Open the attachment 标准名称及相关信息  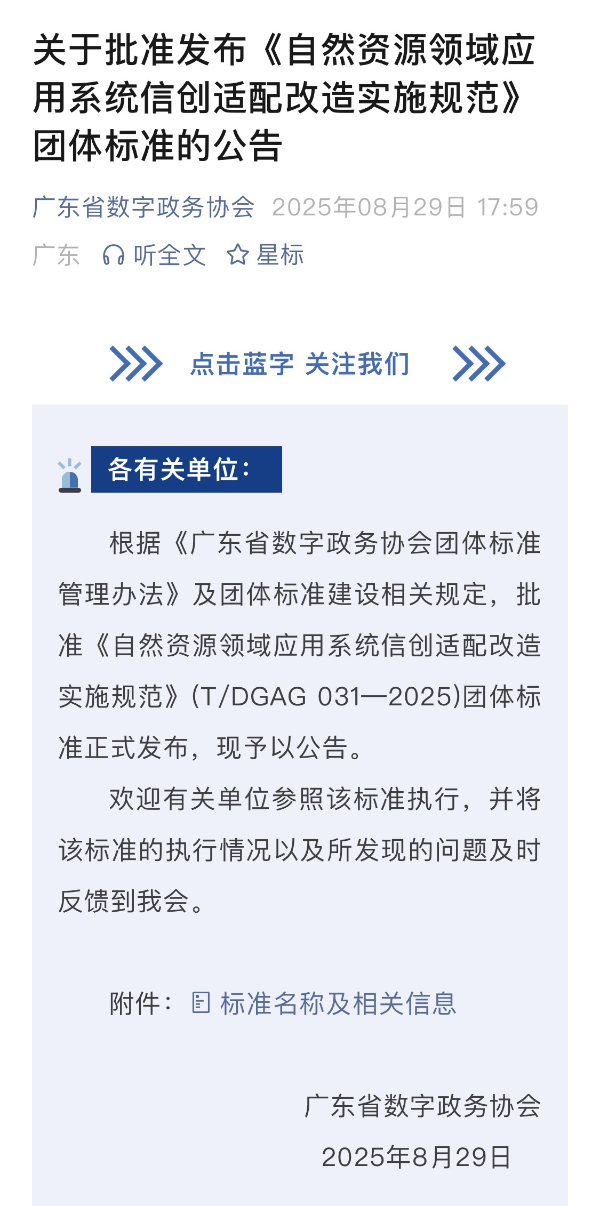click(336, 1003)
